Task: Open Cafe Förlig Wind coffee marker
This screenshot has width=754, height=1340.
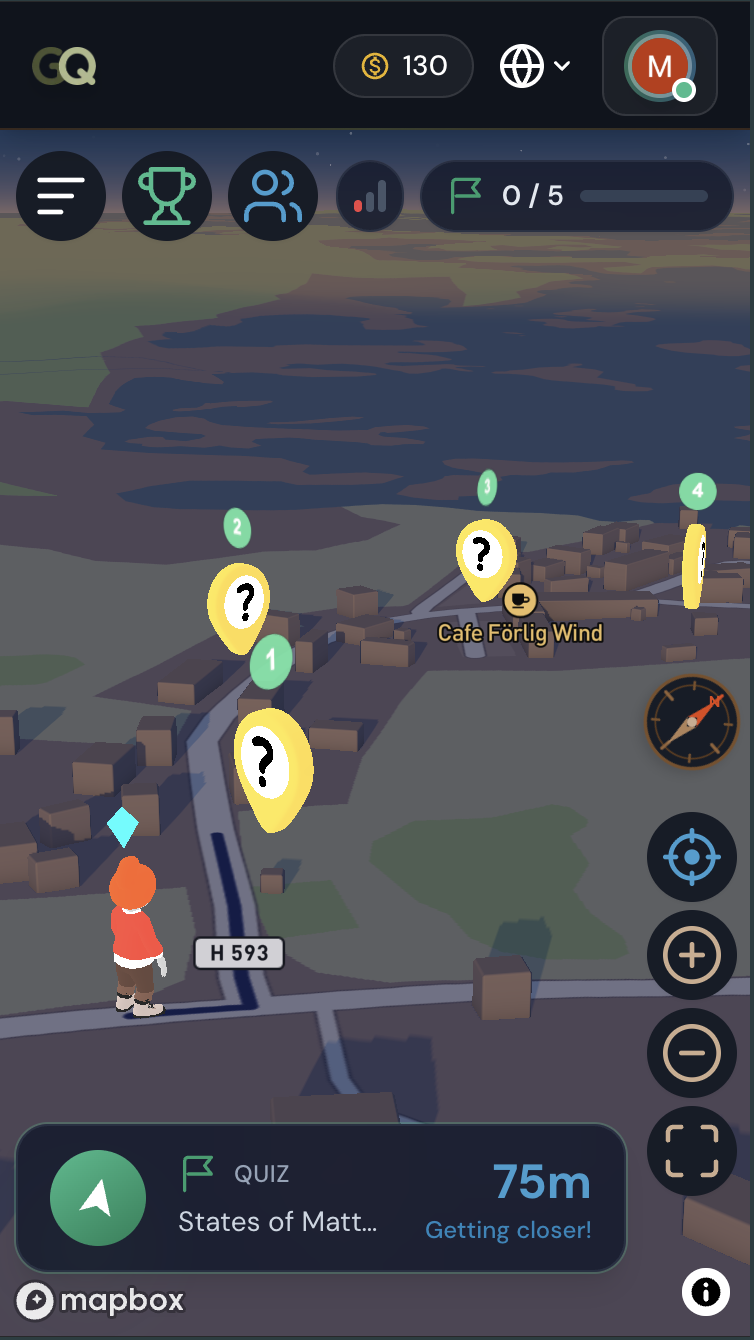Action: (x=521, y=600)
